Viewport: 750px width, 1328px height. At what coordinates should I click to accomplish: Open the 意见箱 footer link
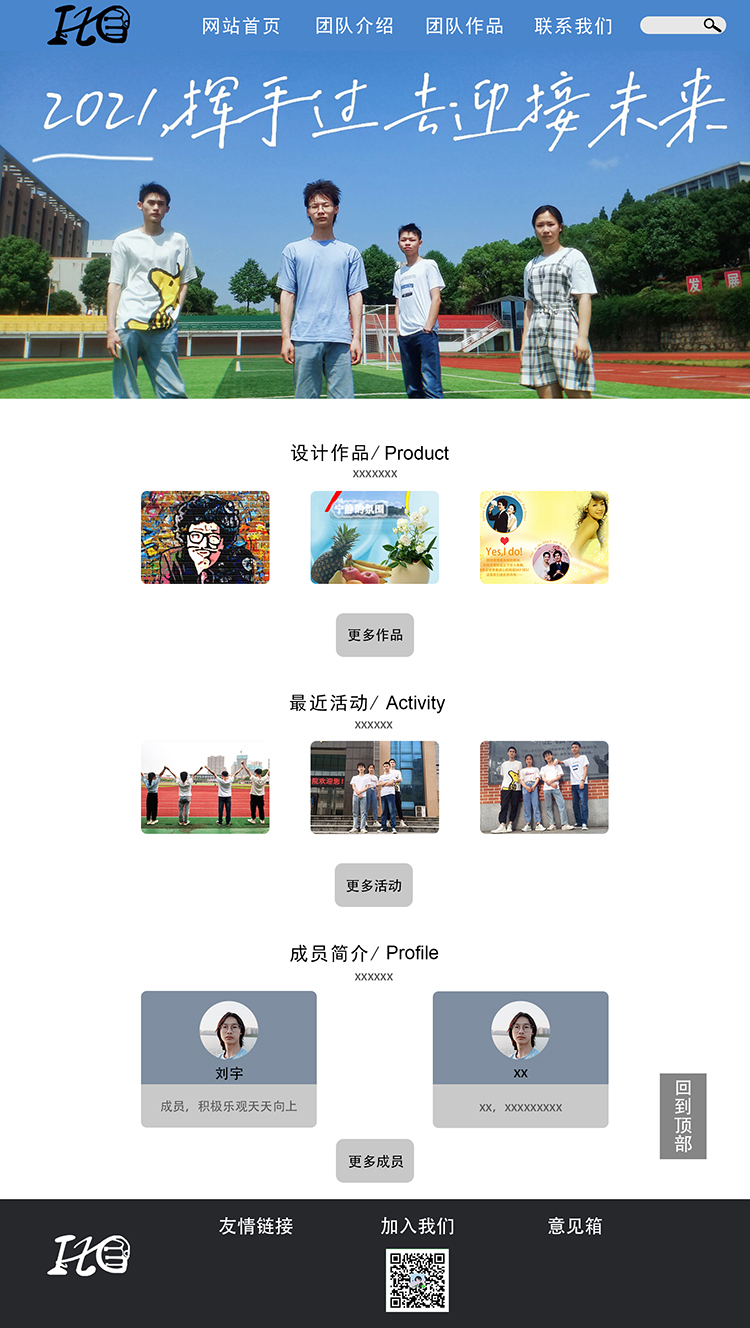[x=575, y=1226]
